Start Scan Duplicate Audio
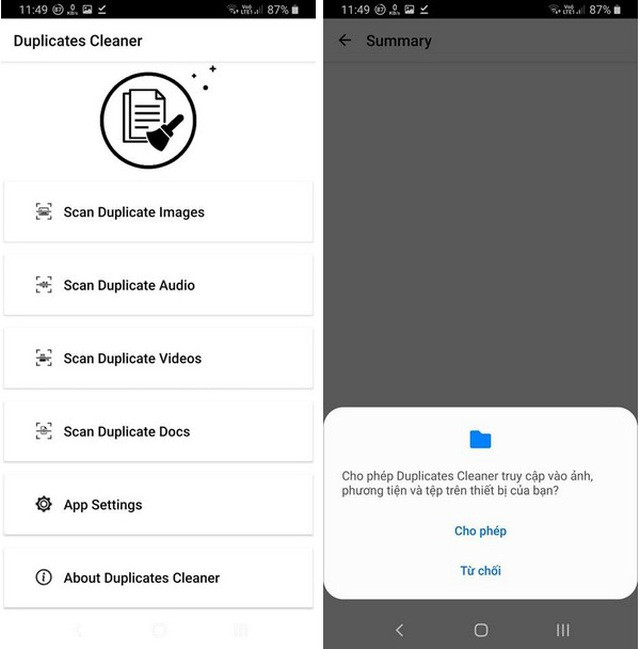Screen dimensions: 640x649 pyautogui.click(x=158, y=285)
